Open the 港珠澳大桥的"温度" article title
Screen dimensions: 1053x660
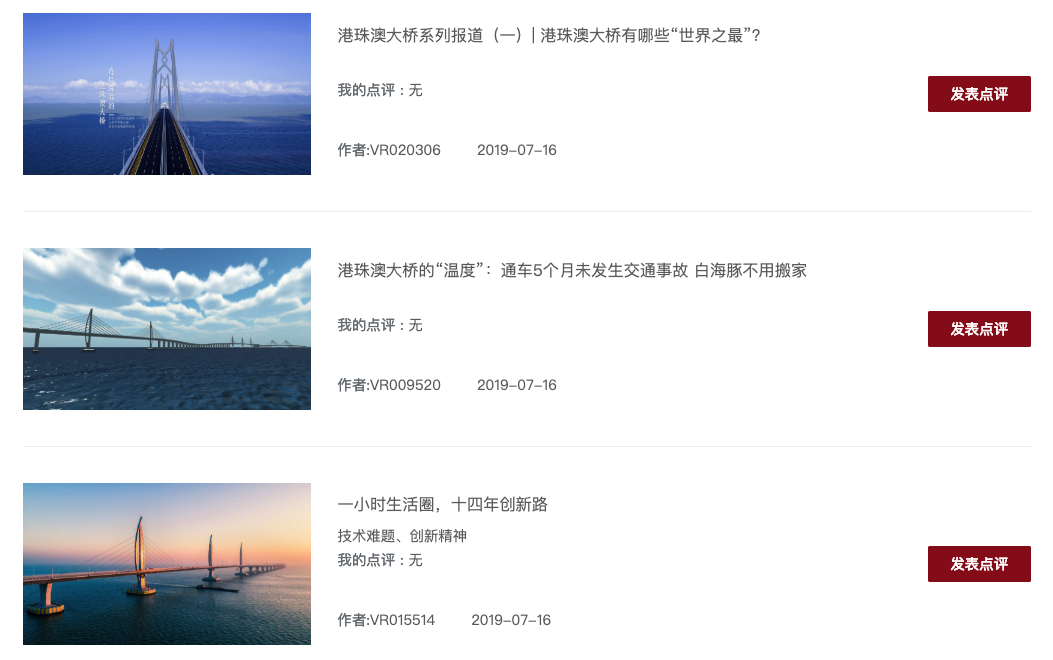click(x=572, y=271)
